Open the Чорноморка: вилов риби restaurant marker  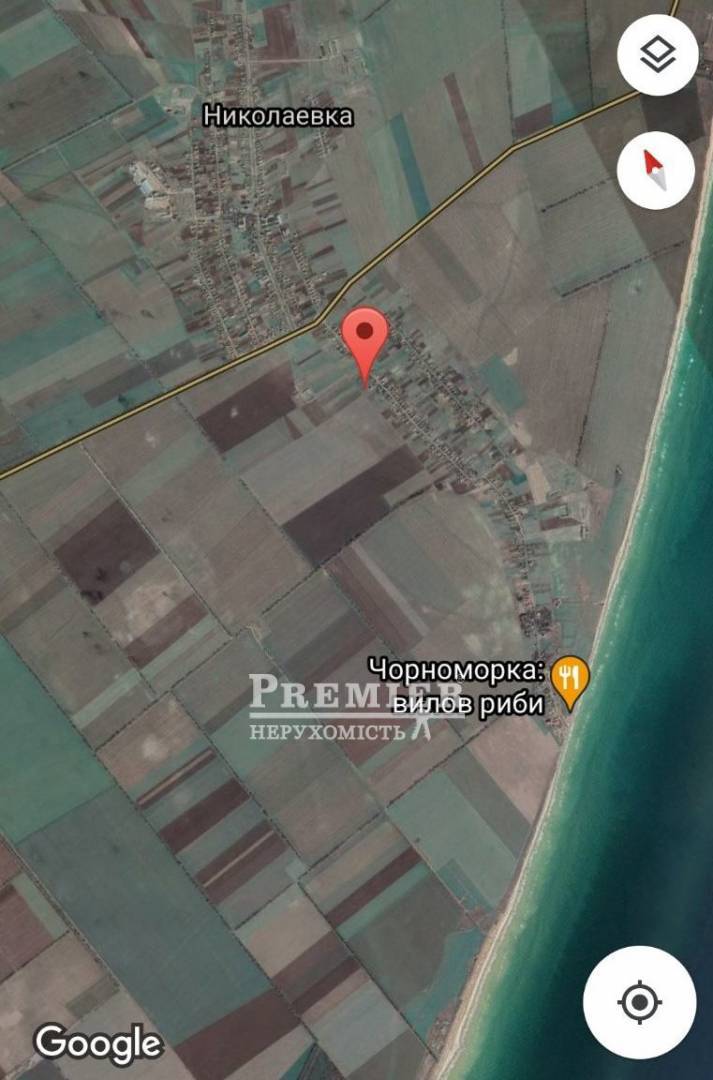point(571,680)
